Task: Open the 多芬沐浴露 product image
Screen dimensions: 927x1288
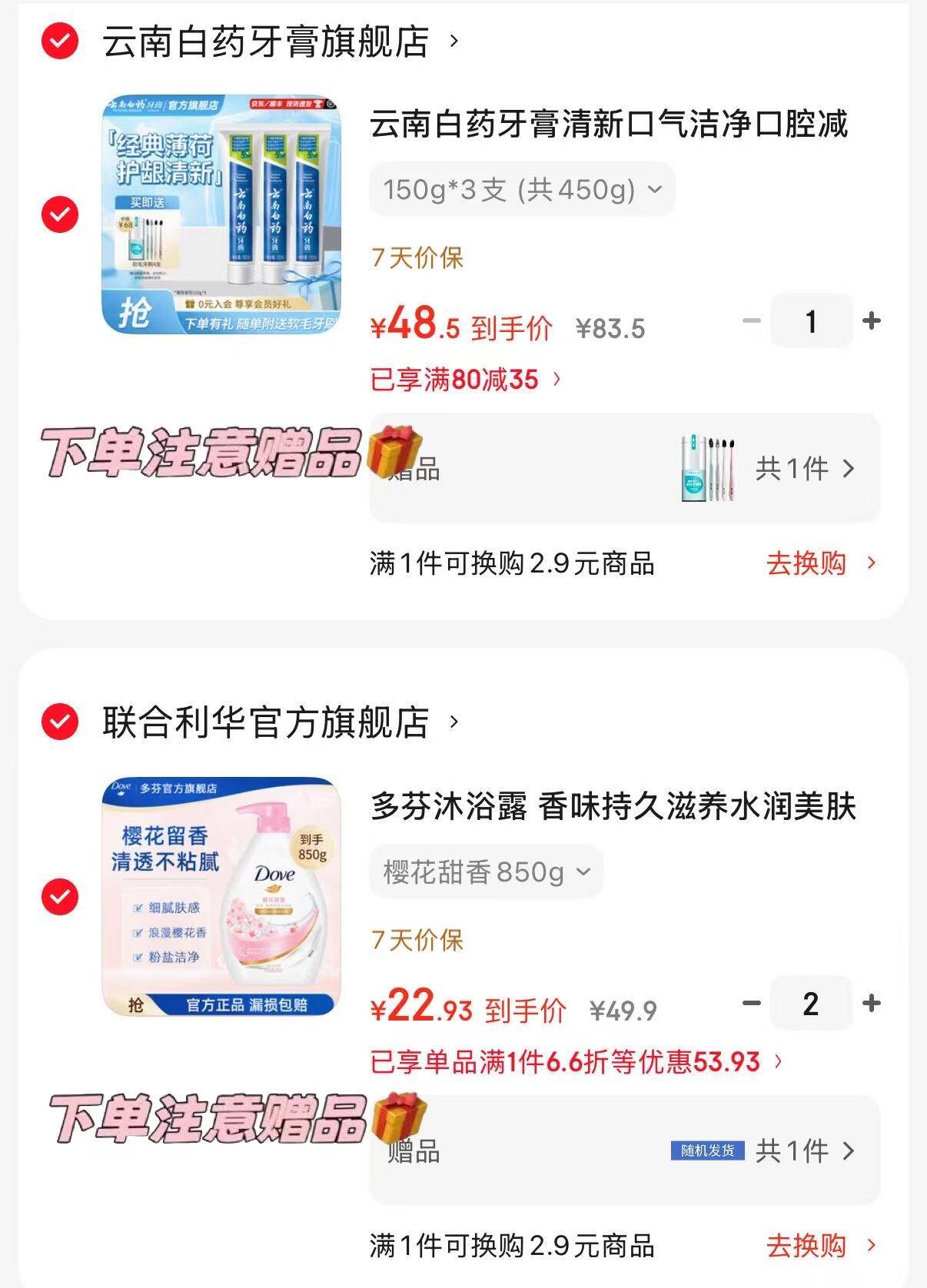Action: (221, 897)
